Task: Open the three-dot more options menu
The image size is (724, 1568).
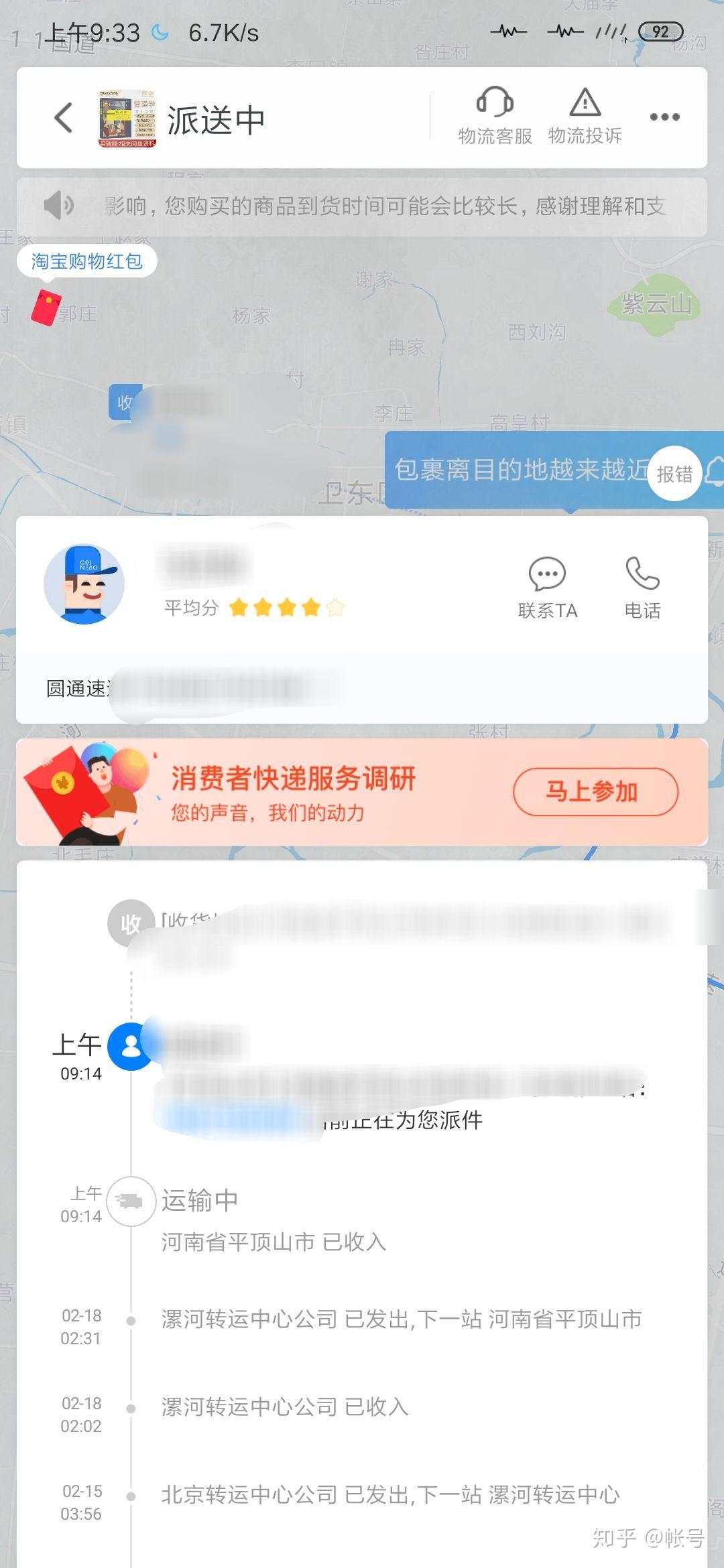Action: point(664,116)
